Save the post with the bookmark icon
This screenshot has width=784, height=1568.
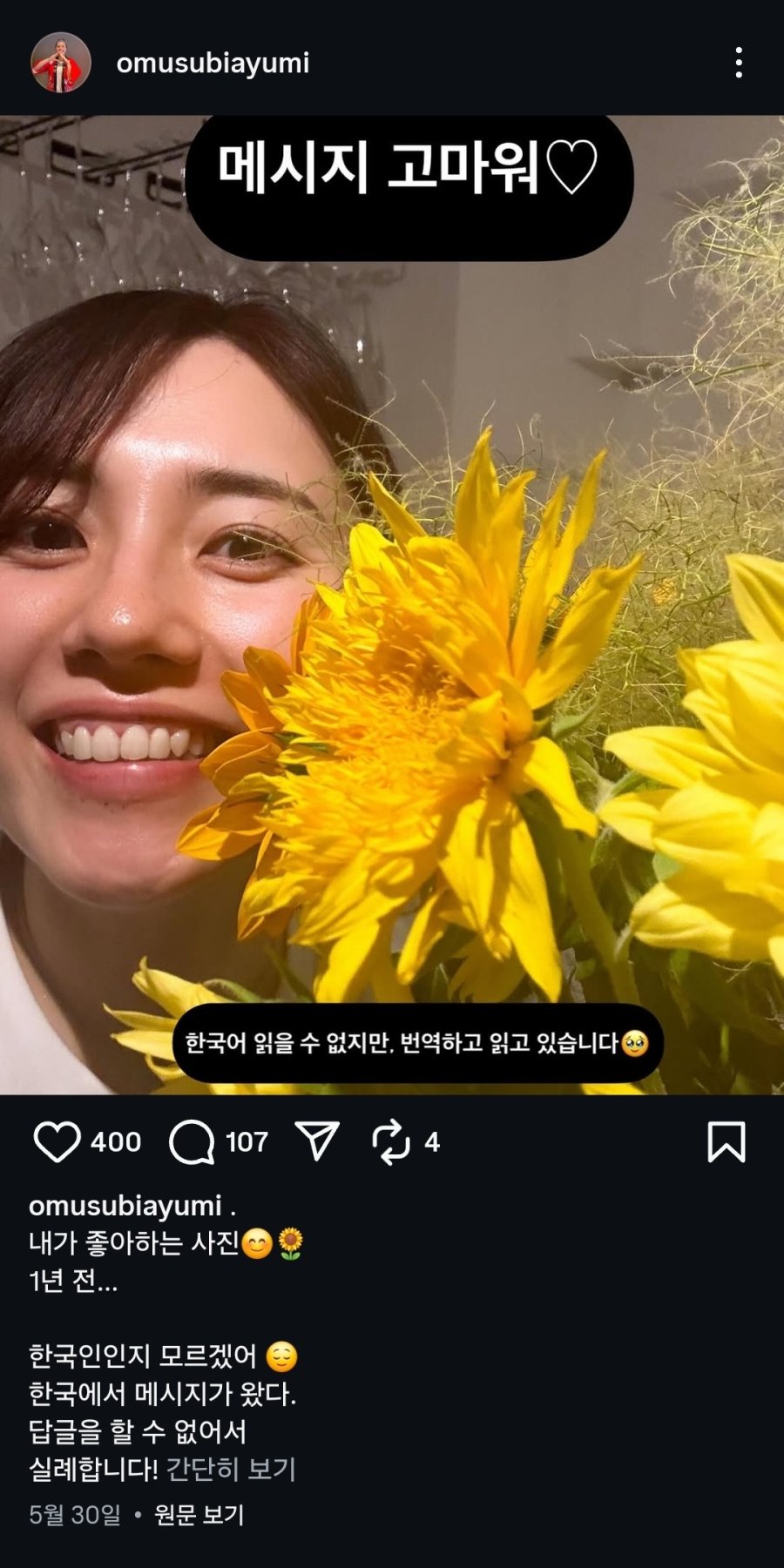tap(726, 1141)
